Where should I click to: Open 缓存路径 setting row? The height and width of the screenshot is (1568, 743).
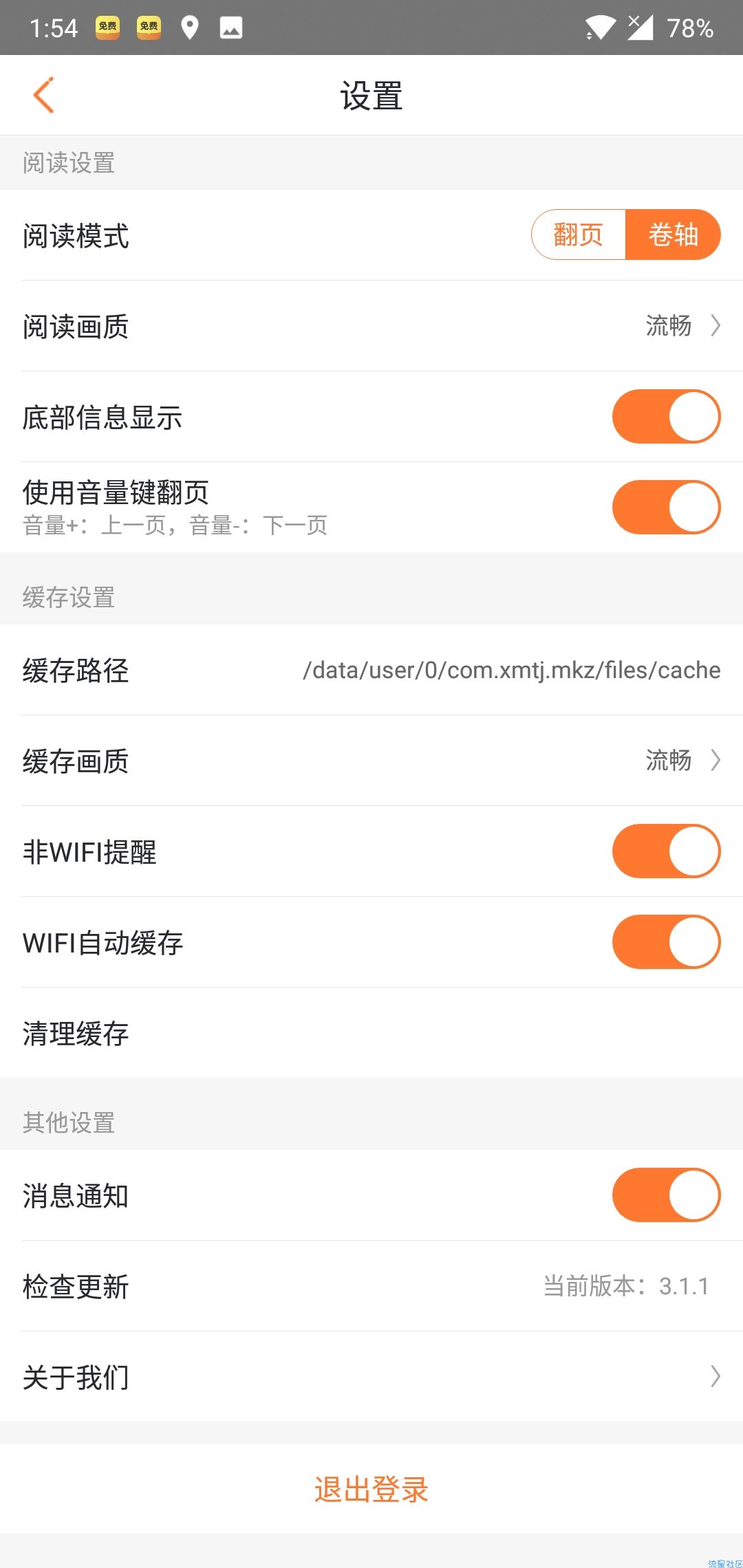[371, 670]
